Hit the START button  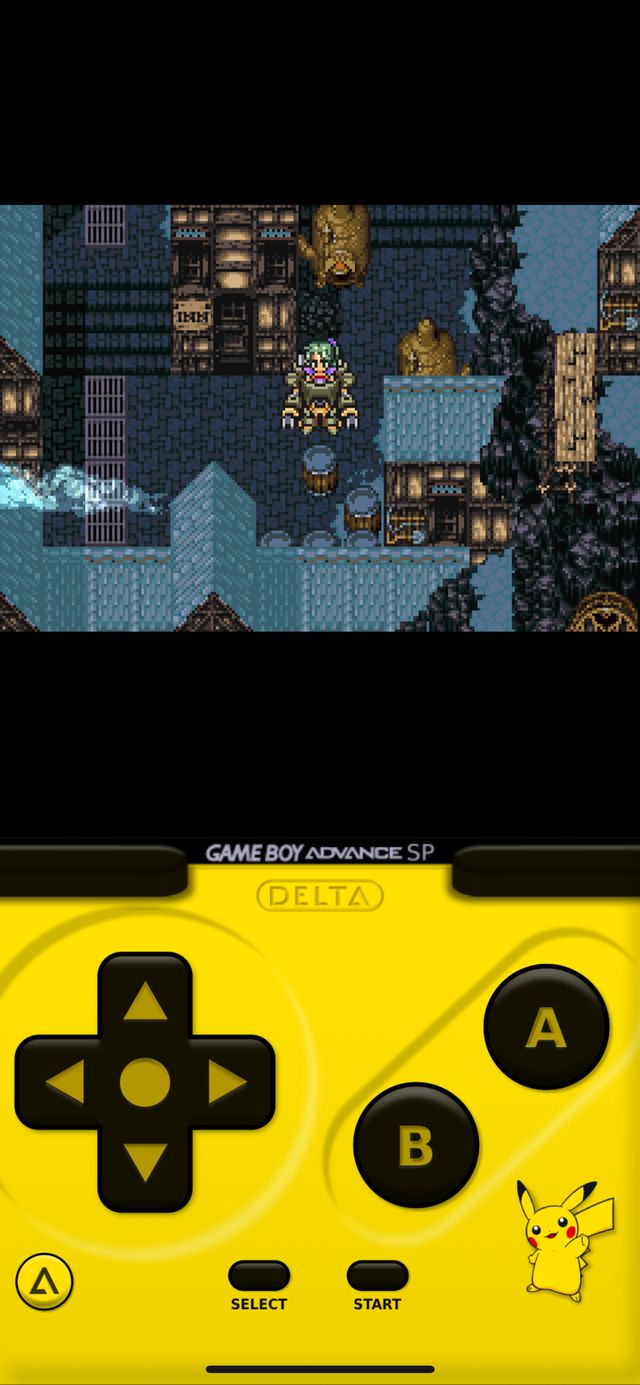[x=377, y=1276]
